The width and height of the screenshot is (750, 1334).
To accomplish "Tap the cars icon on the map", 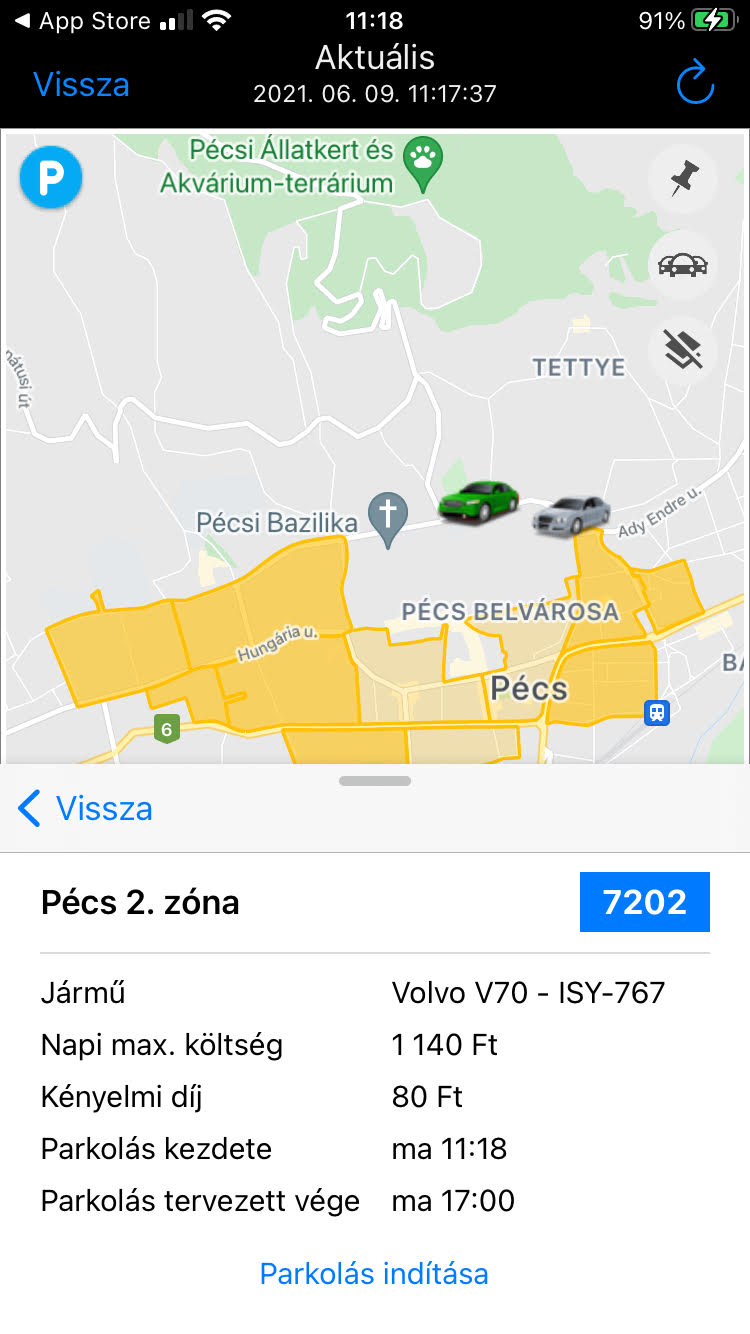I will [x=683, y=265].
